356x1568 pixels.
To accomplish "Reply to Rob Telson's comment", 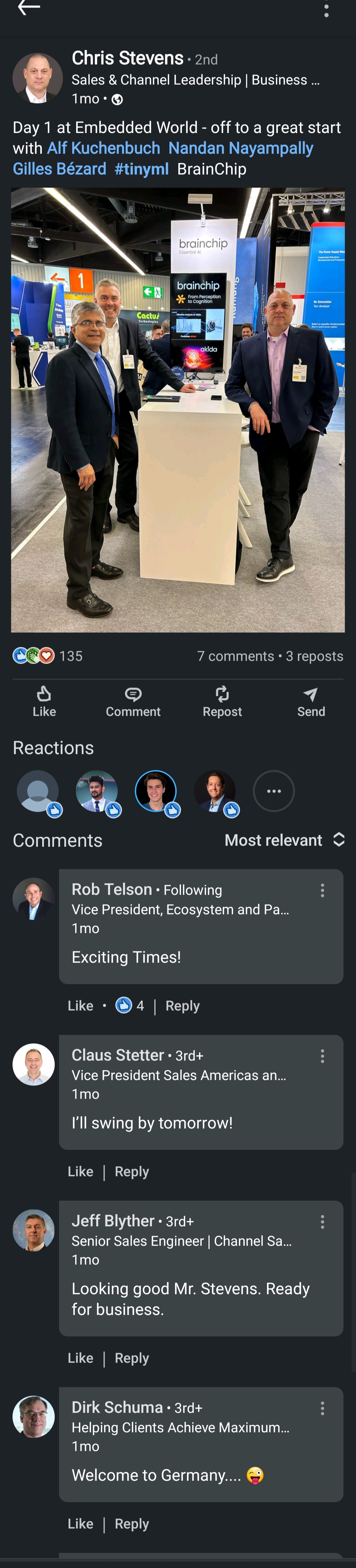I will click(x=182, y=1006).
